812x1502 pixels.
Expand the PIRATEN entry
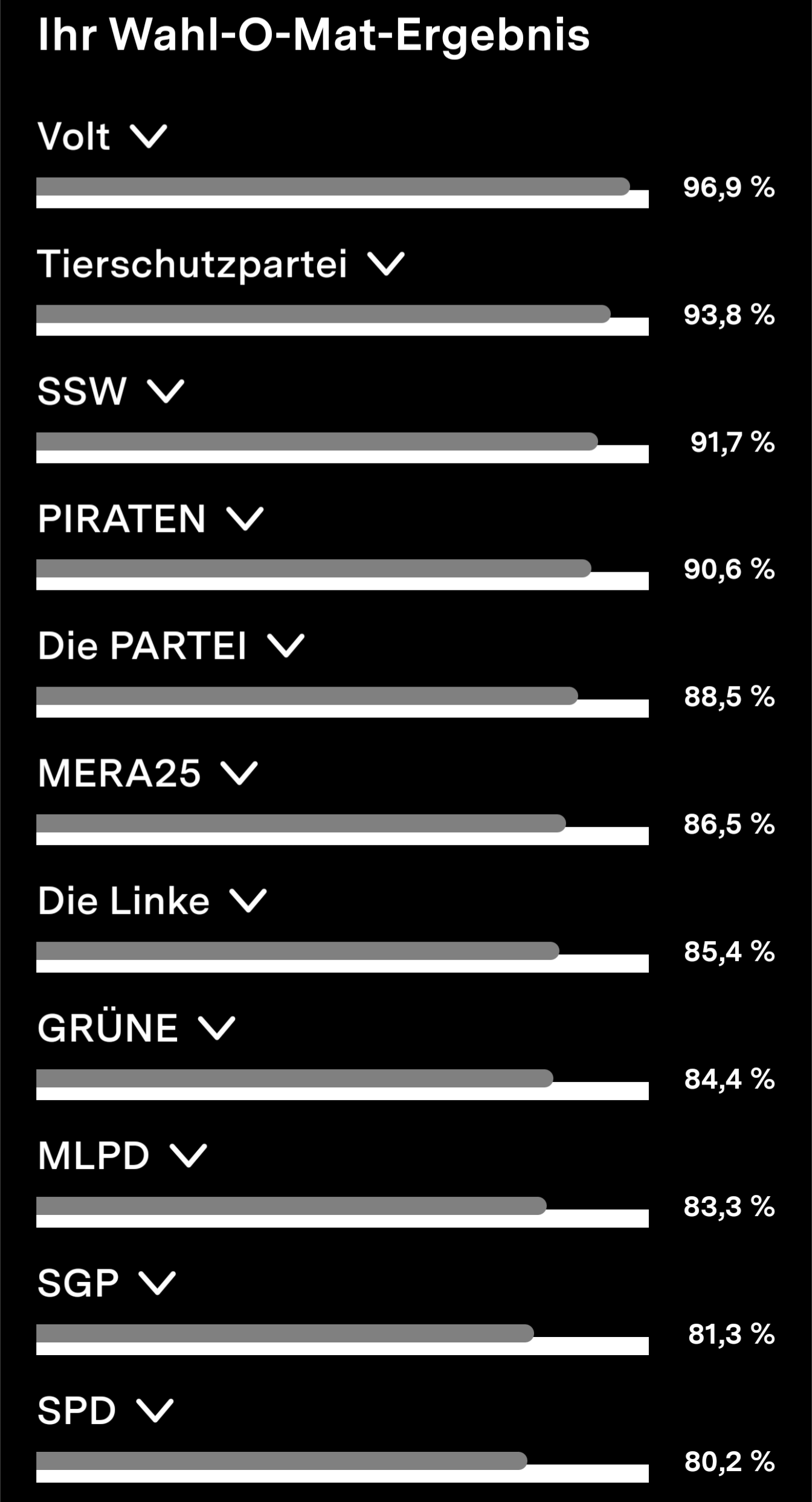pos(245,519)
